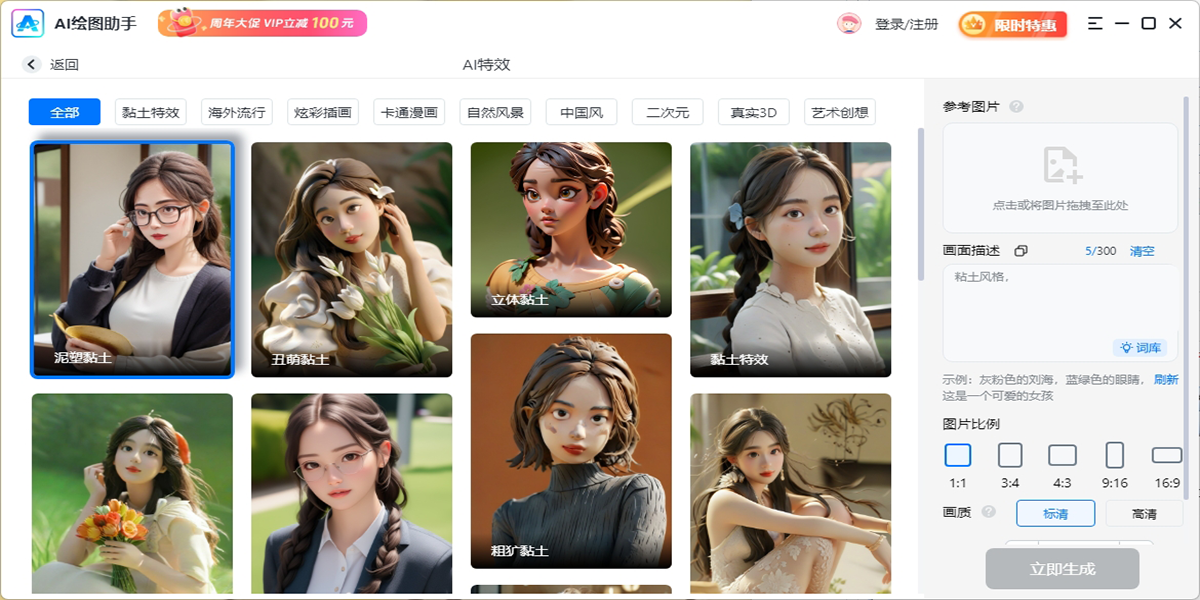Screen dimensions: 1200x600
Task: Select the 黏土特效 filter chip
Action: coord(151,112)
